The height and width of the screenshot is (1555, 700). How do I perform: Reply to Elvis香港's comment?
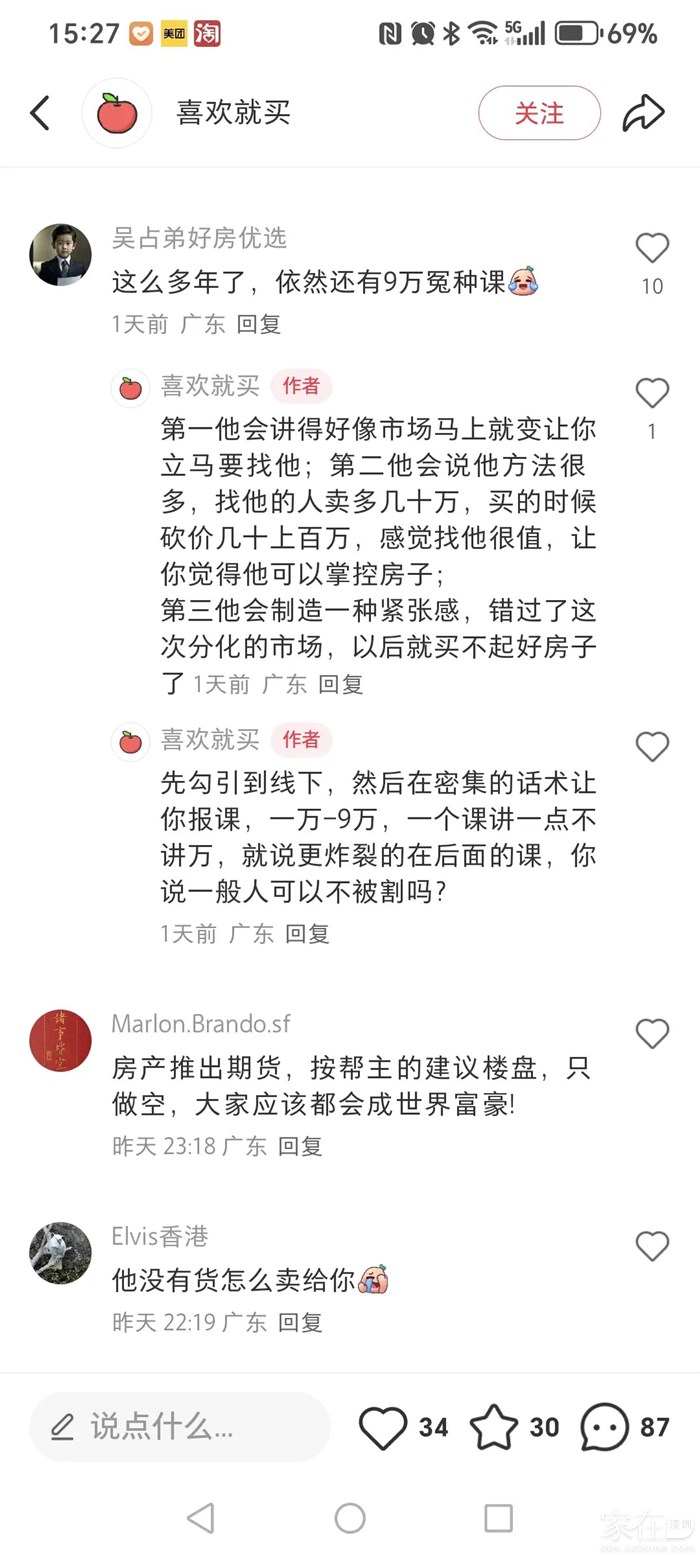(300, 1322)
